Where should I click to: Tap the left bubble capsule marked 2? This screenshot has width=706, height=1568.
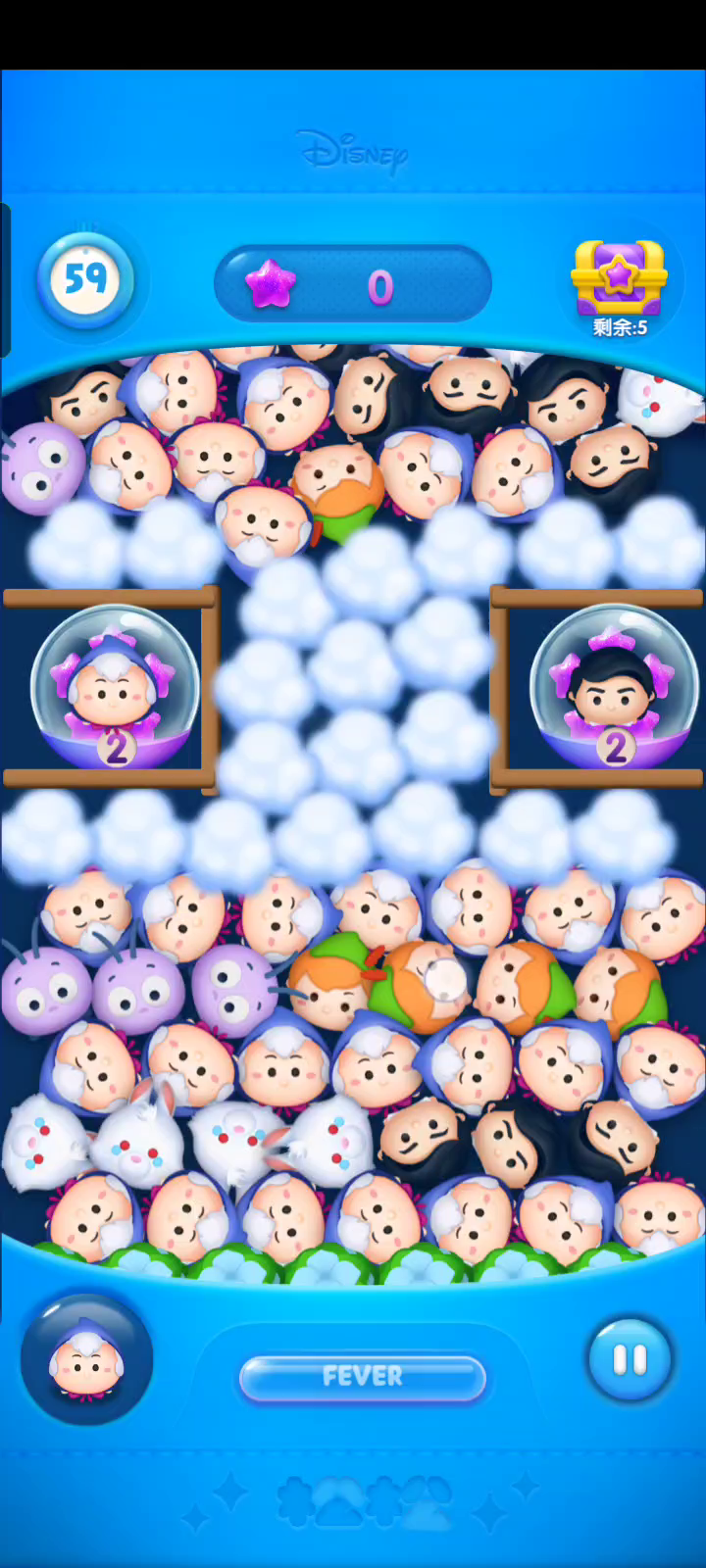(115, 686)
